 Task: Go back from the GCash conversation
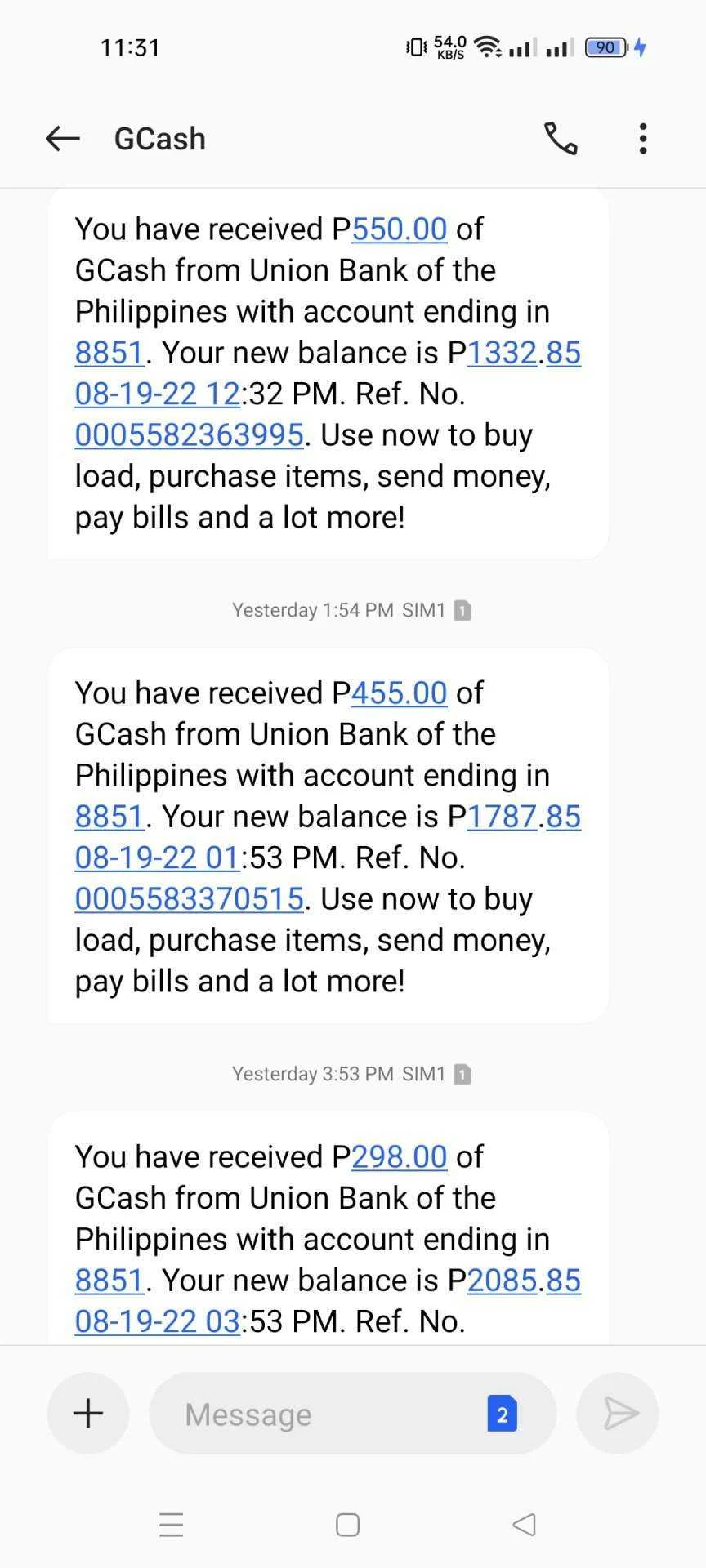coord(63,139)
